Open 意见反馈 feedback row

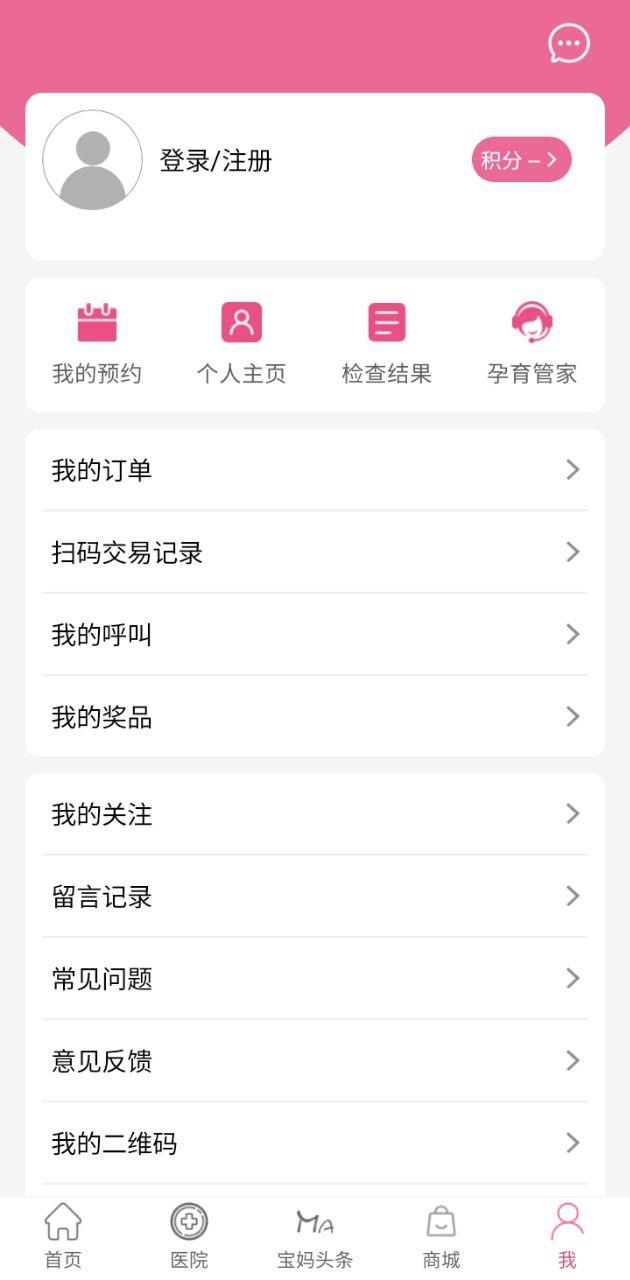315,1060
